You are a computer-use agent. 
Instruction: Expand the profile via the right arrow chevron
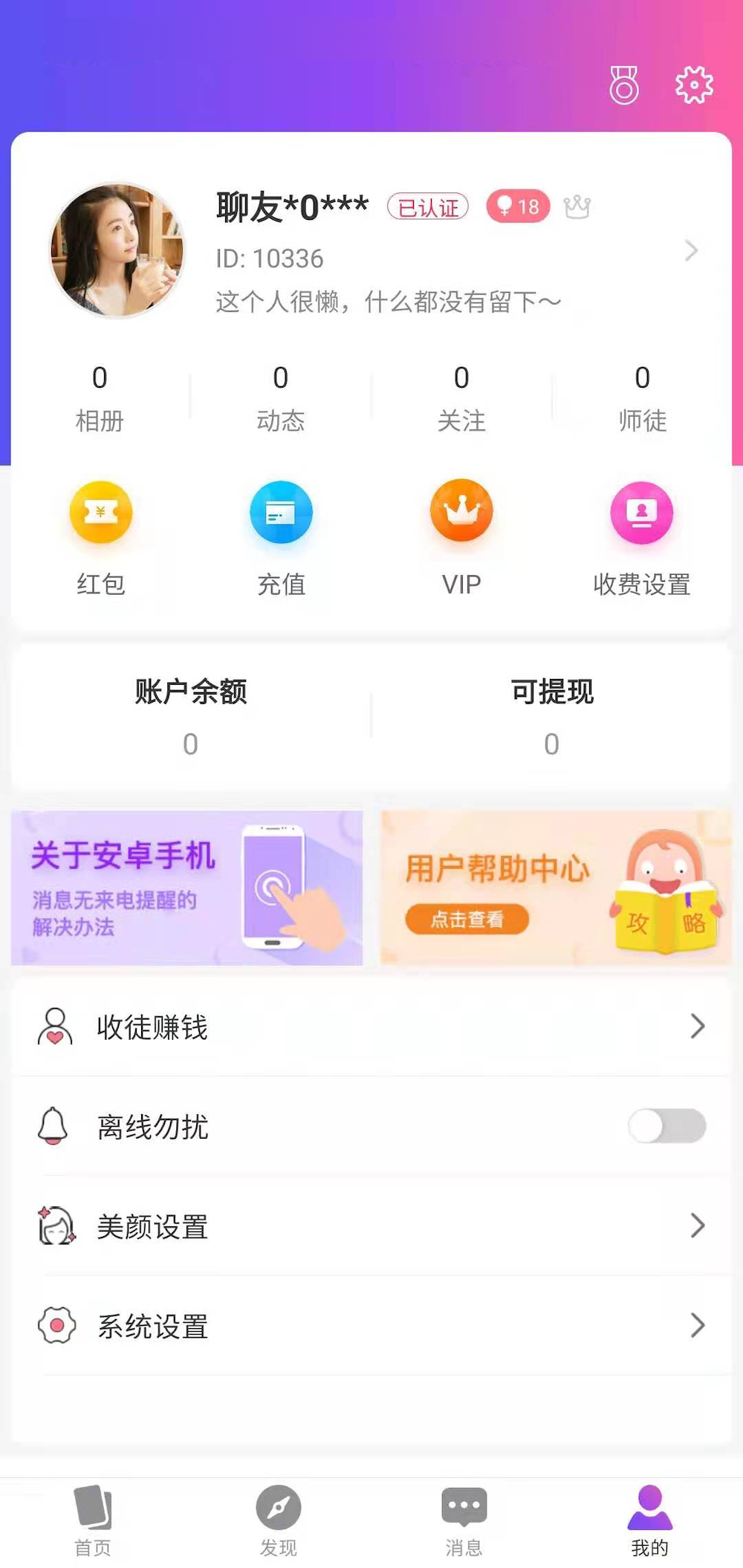point(692,250)
